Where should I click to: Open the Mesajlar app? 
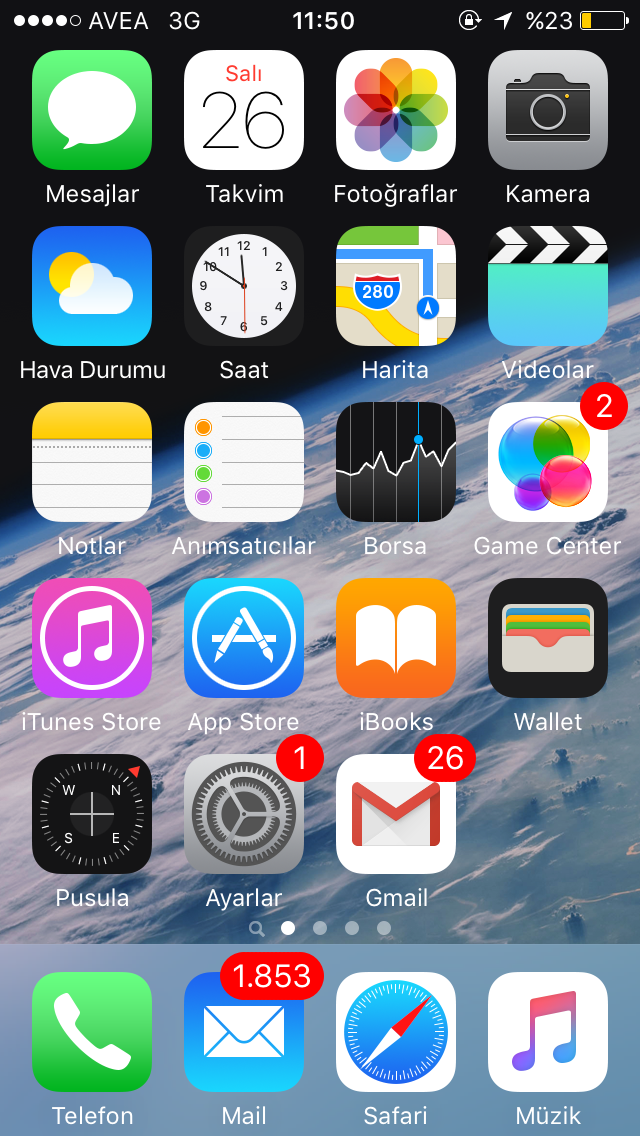pos(92,110)
